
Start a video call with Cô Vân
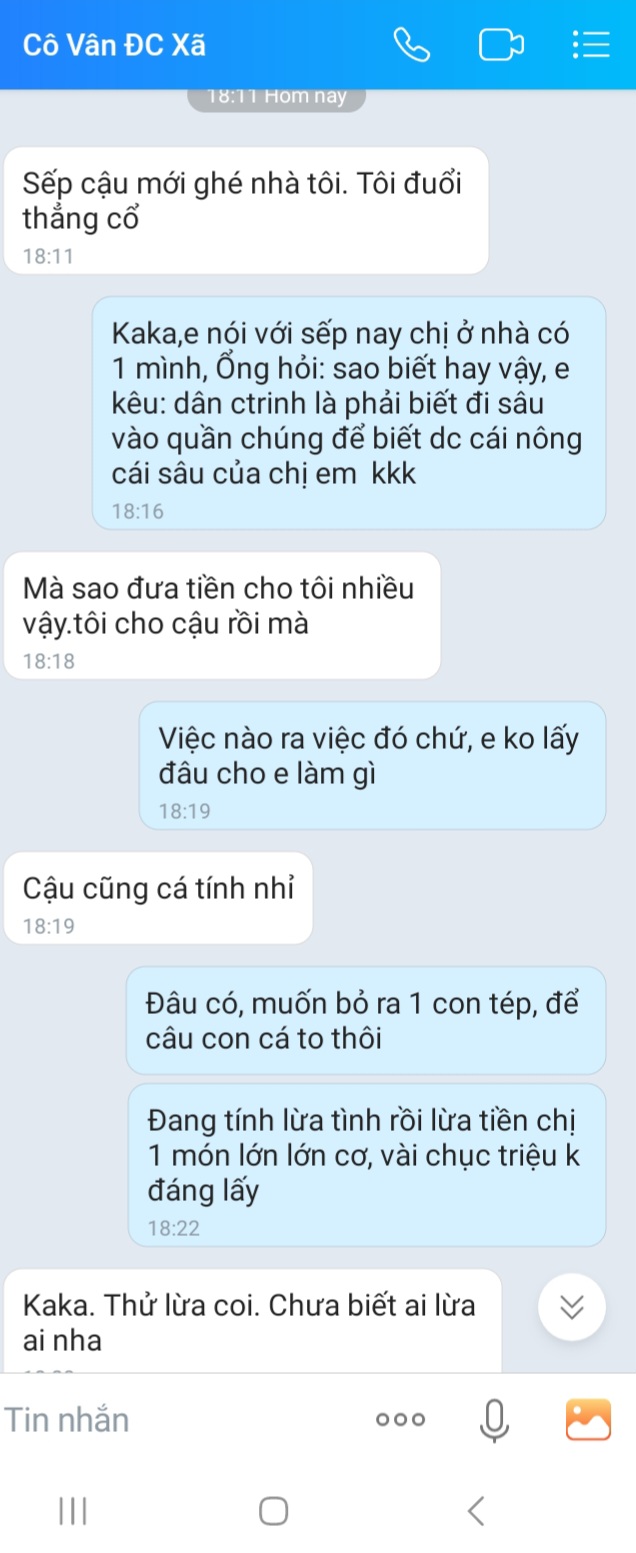[x=501, y=45]
